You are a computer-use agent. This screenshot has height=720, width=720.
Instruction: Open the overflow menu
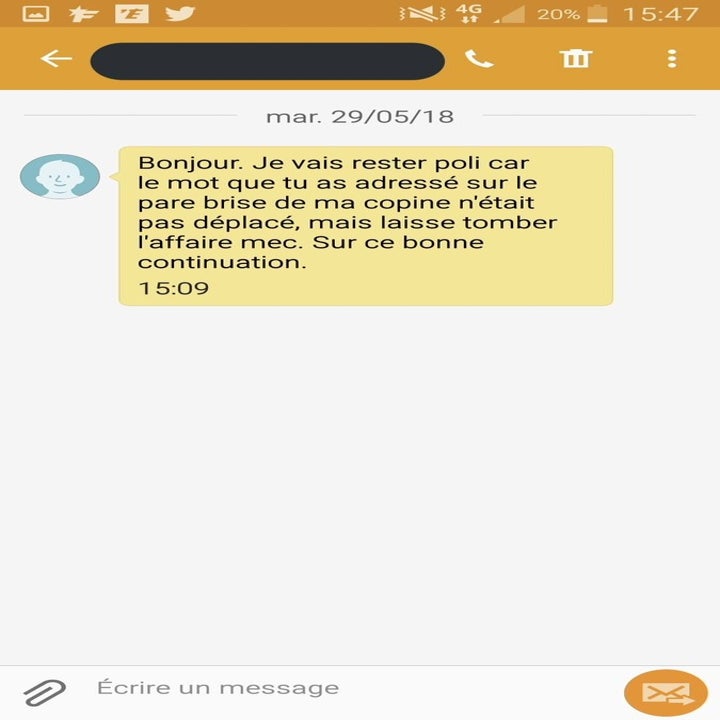click(672, 59)
